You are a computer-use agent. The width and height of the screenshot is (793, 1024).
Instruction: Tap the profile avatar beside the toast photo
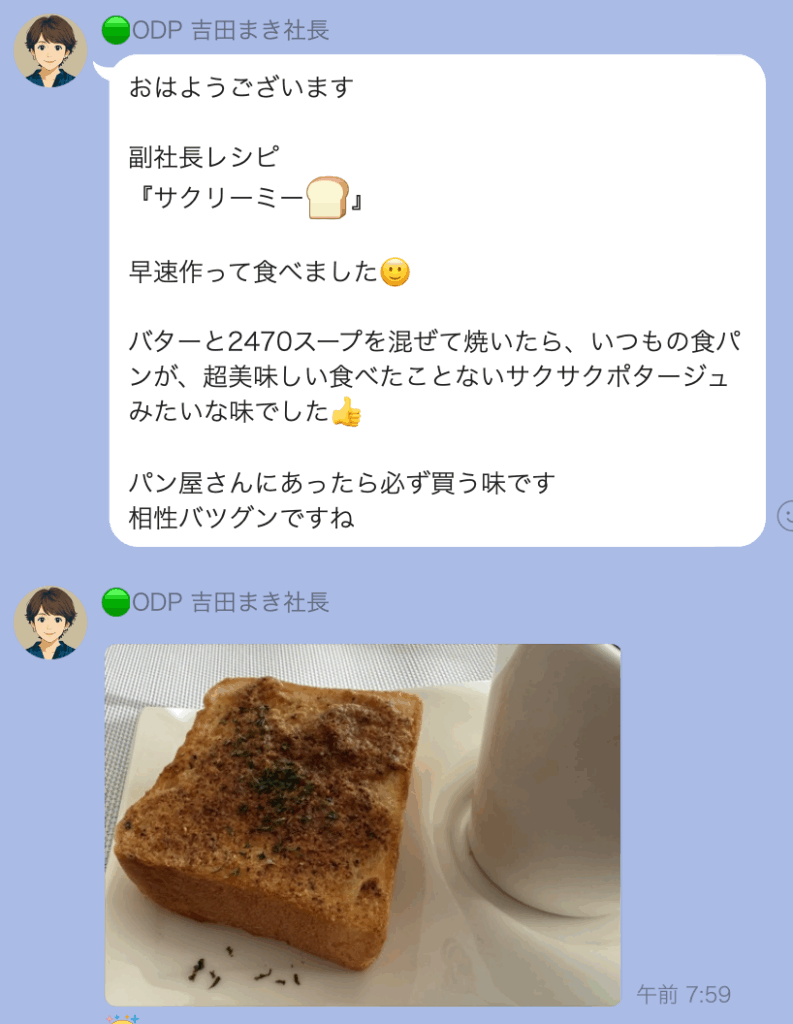coord(50,623)
